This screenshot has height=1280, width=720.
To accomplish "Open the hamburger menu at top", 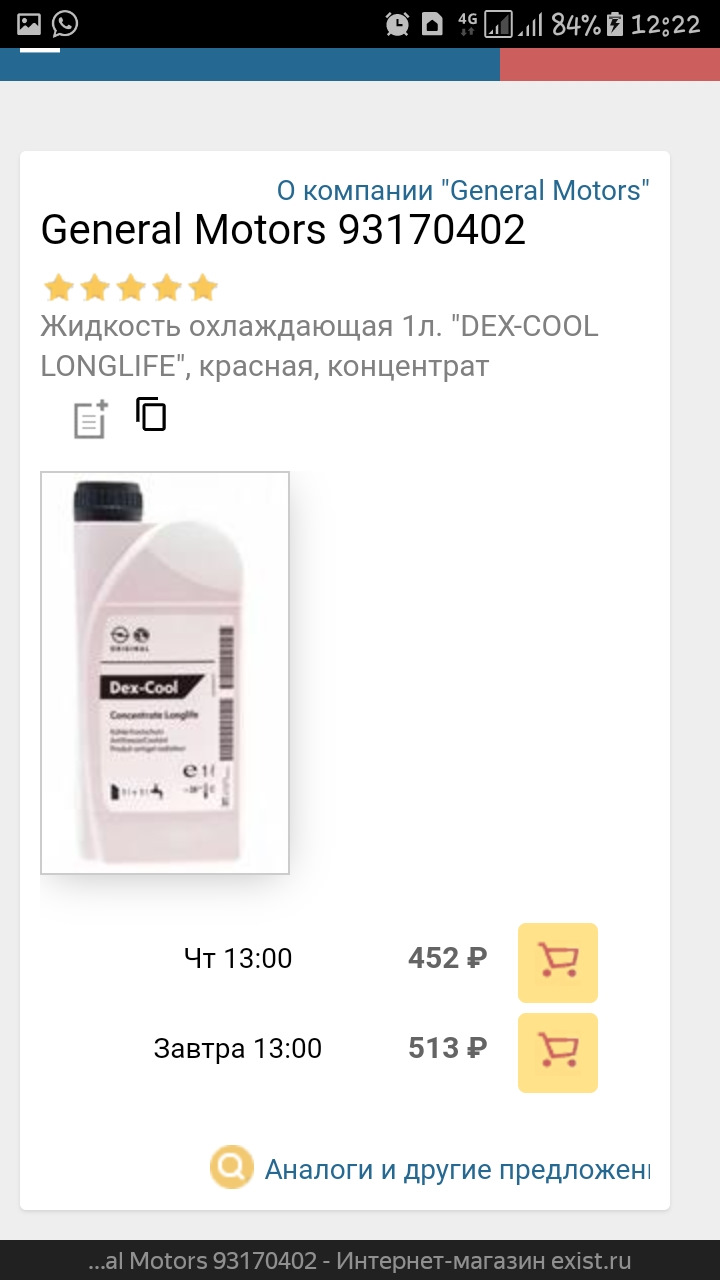I will pyautogui.click(x=40, y=49).
